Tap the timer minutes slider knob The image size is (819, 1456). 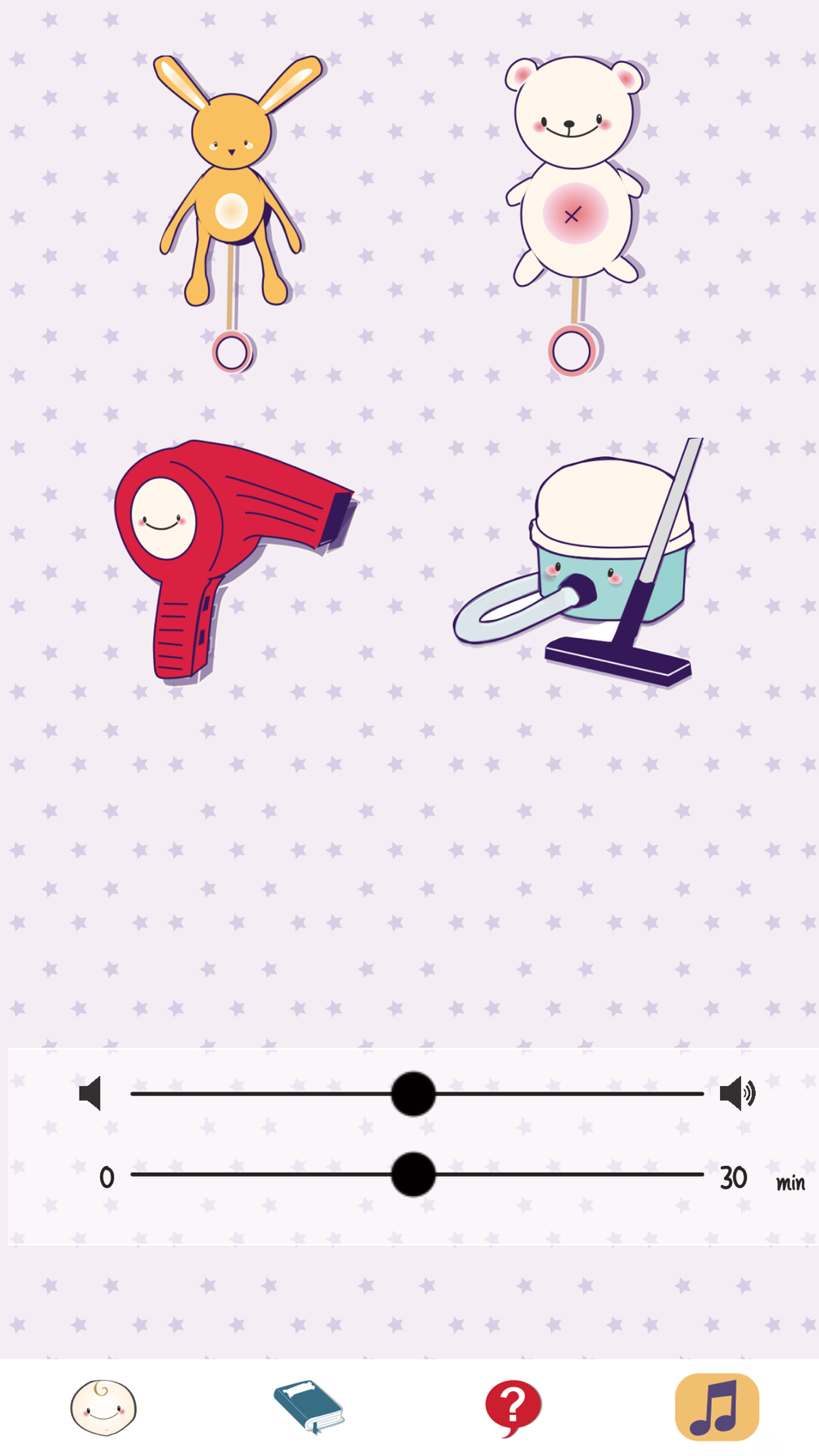[x=413, y=1174]
